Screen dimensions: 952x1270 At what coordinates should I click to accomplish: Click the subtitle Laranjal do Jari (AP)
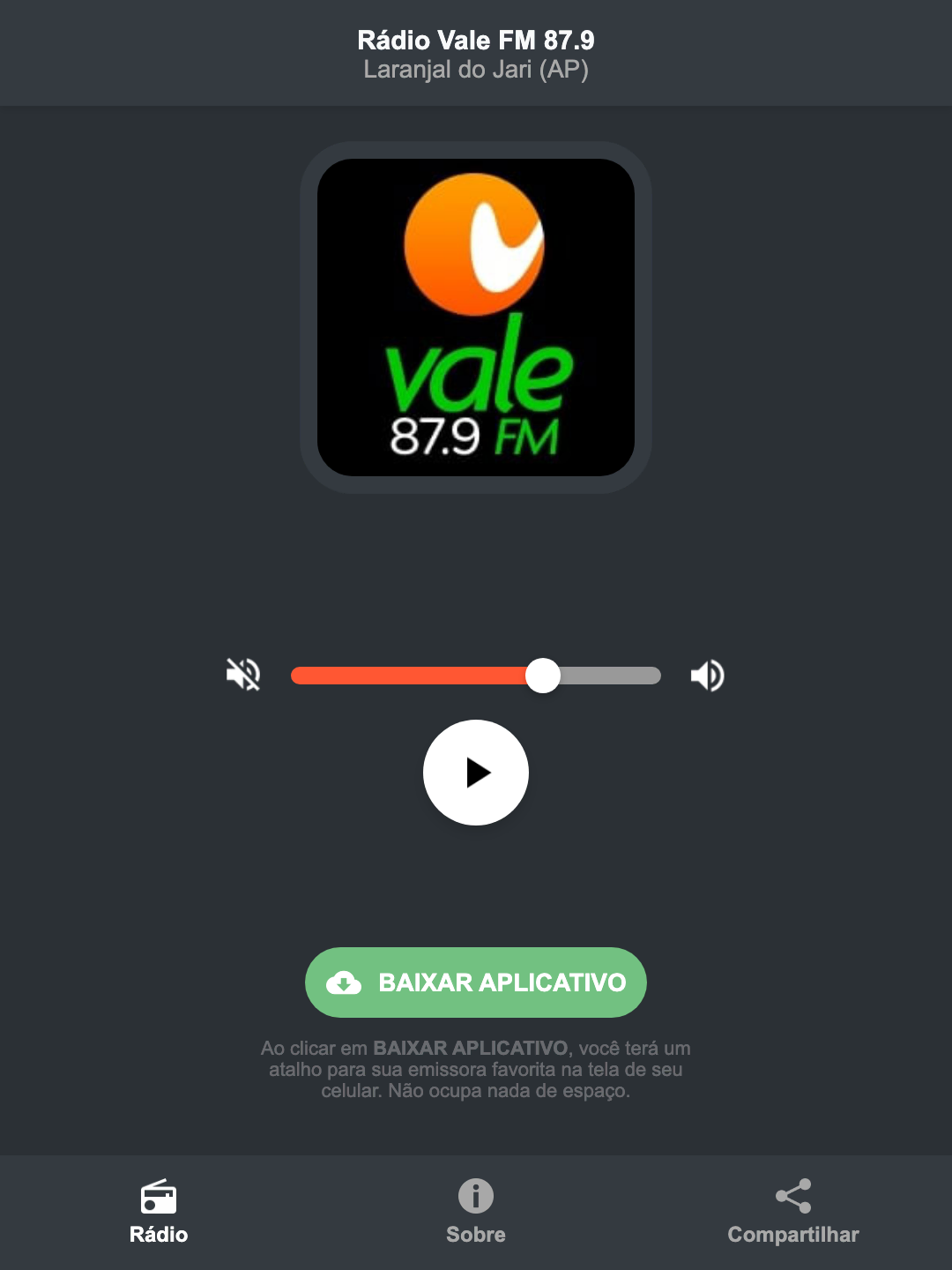475,71
